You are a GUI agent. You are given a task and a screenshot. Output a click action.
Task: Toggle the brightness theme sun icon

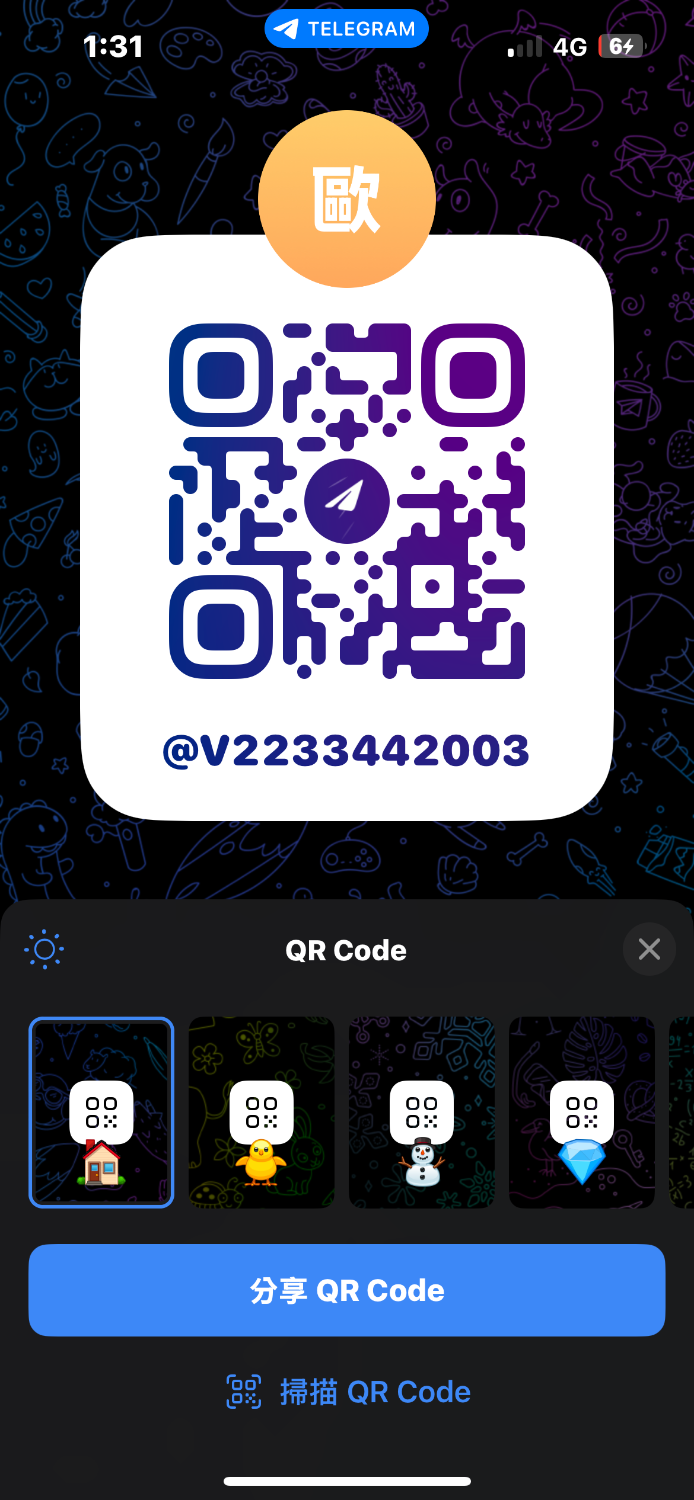(x=44, y=949)
